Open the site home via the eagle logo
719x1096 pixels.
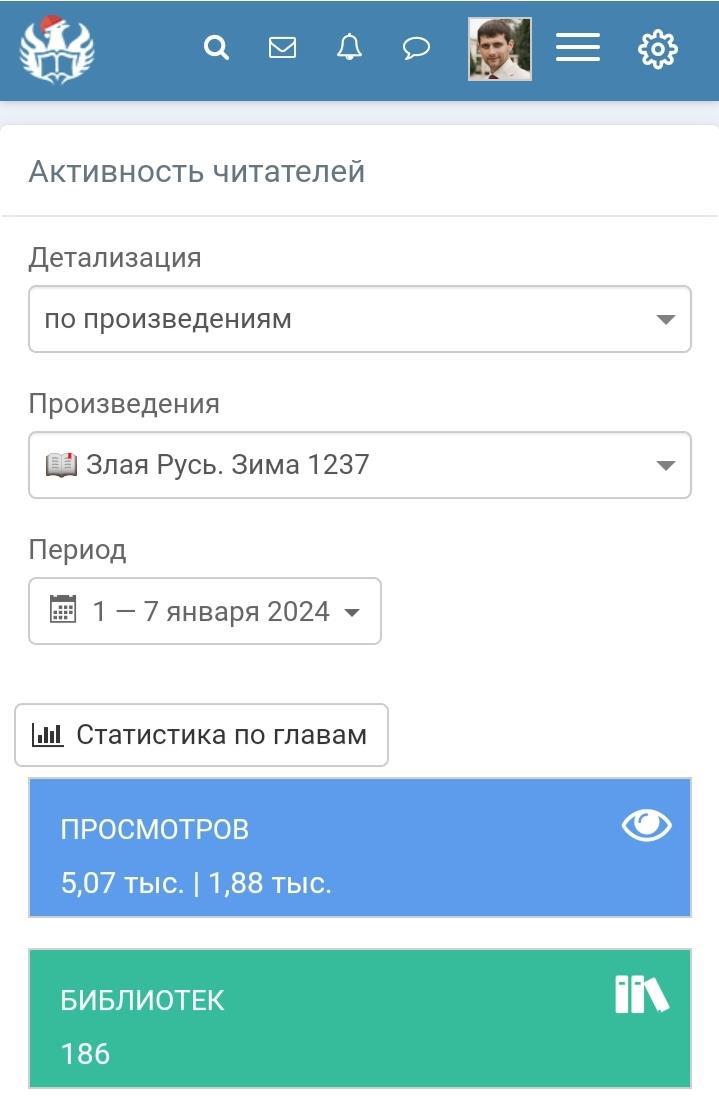pos(57,49)
